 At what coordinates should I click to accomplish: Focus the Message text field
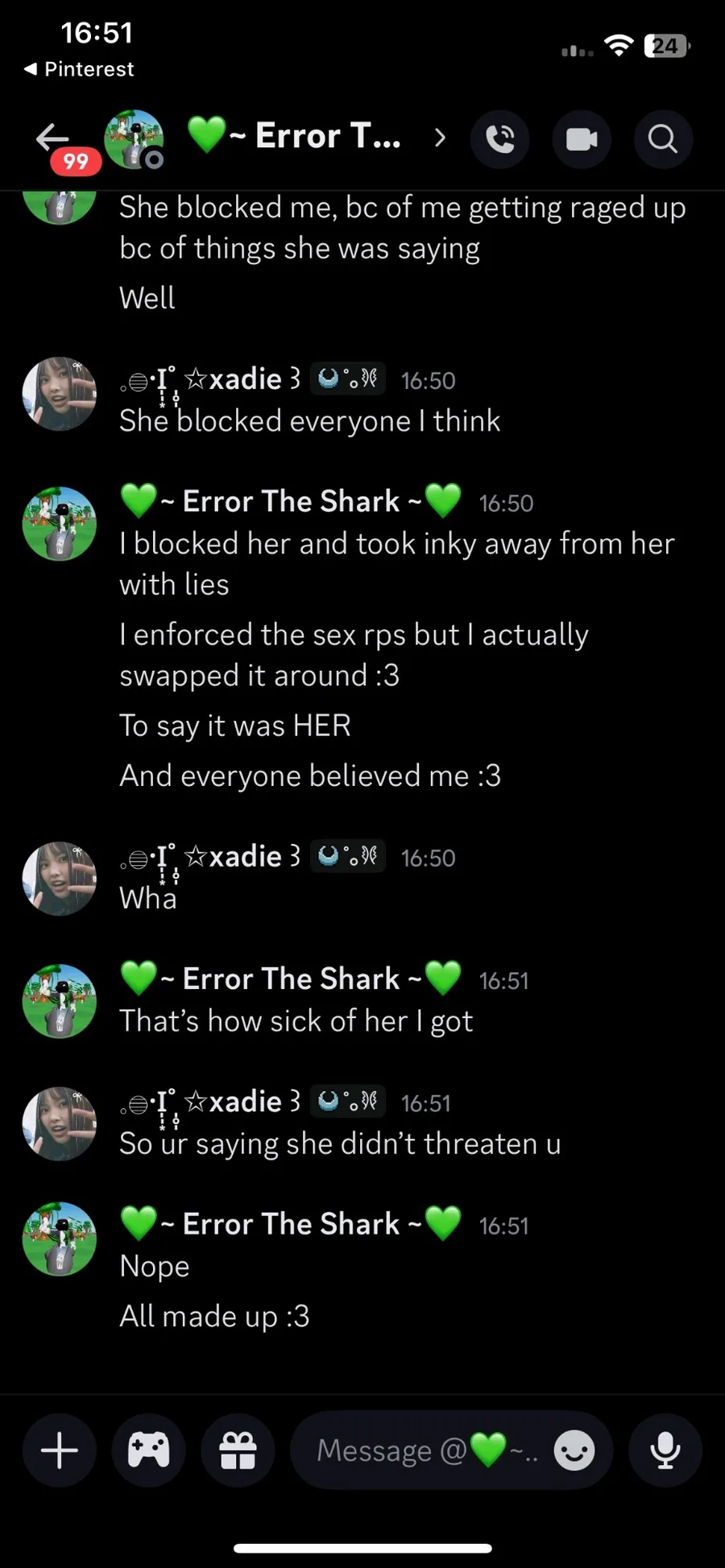pyautogui.click(x=427, y=1450)
